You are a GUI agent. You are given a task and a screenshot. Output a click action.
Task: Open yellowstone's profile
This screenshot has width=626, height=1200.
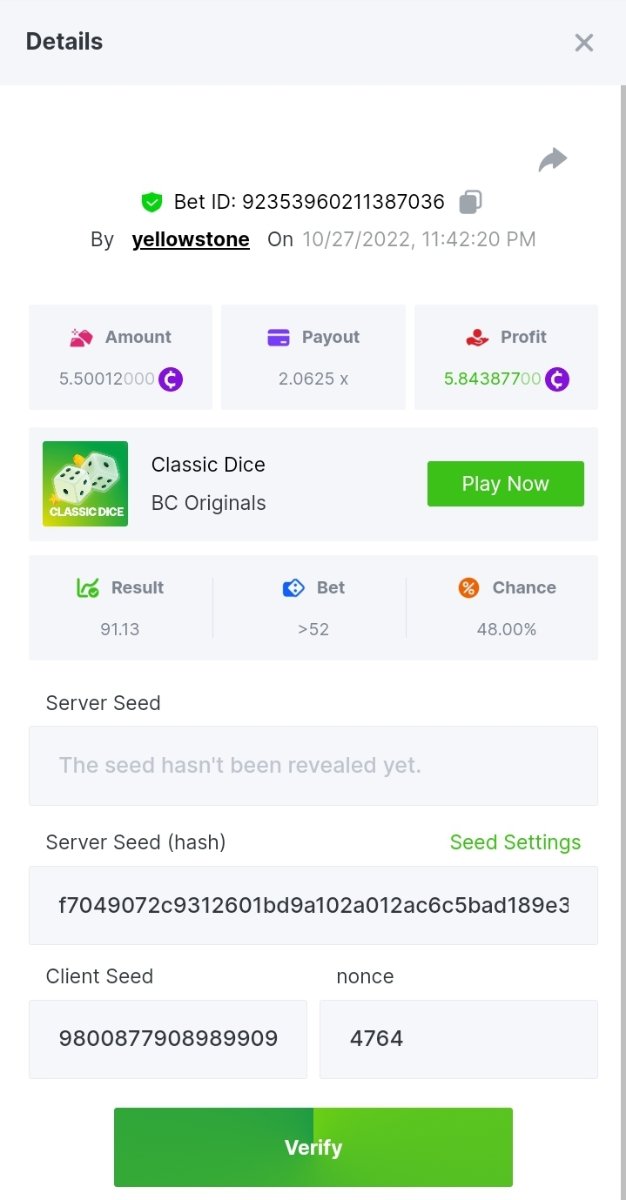[190, 240]
